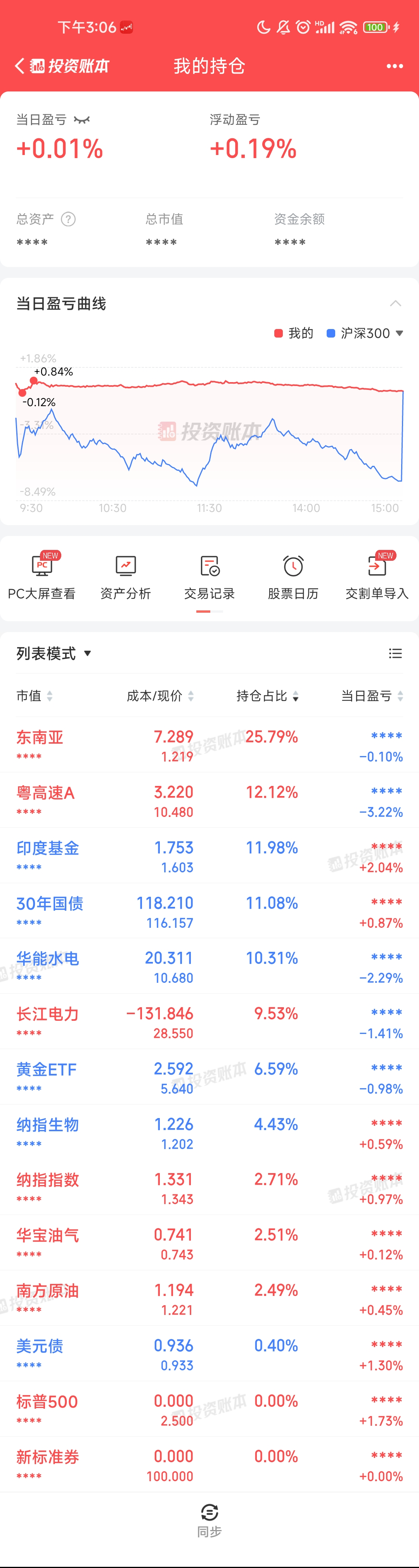Sort holdings by 市值
The image size is (419, 1568).
pos(34,696)
